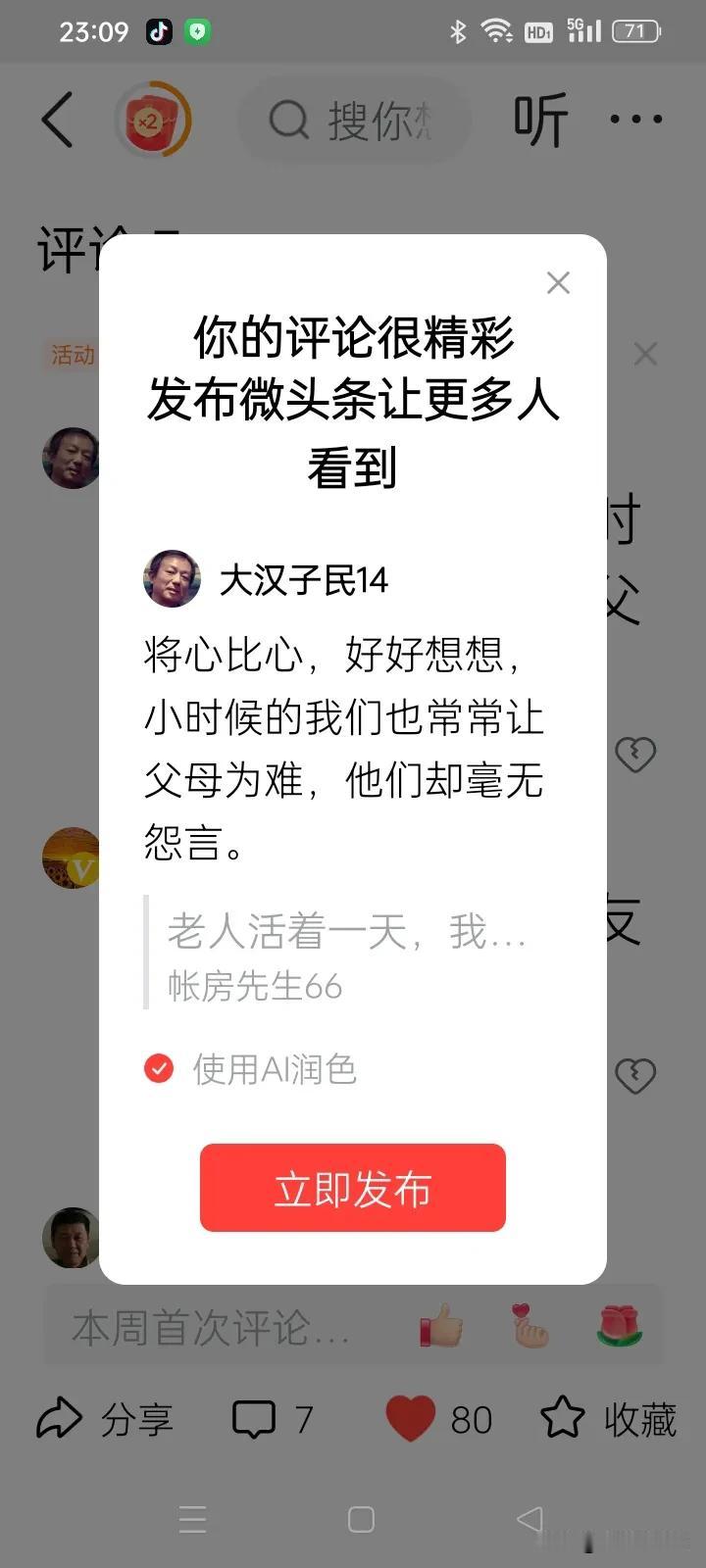Viewport: 706px width, 1568px height.
Task: Check the battery indicator showing 71
Action: (635, 31)
